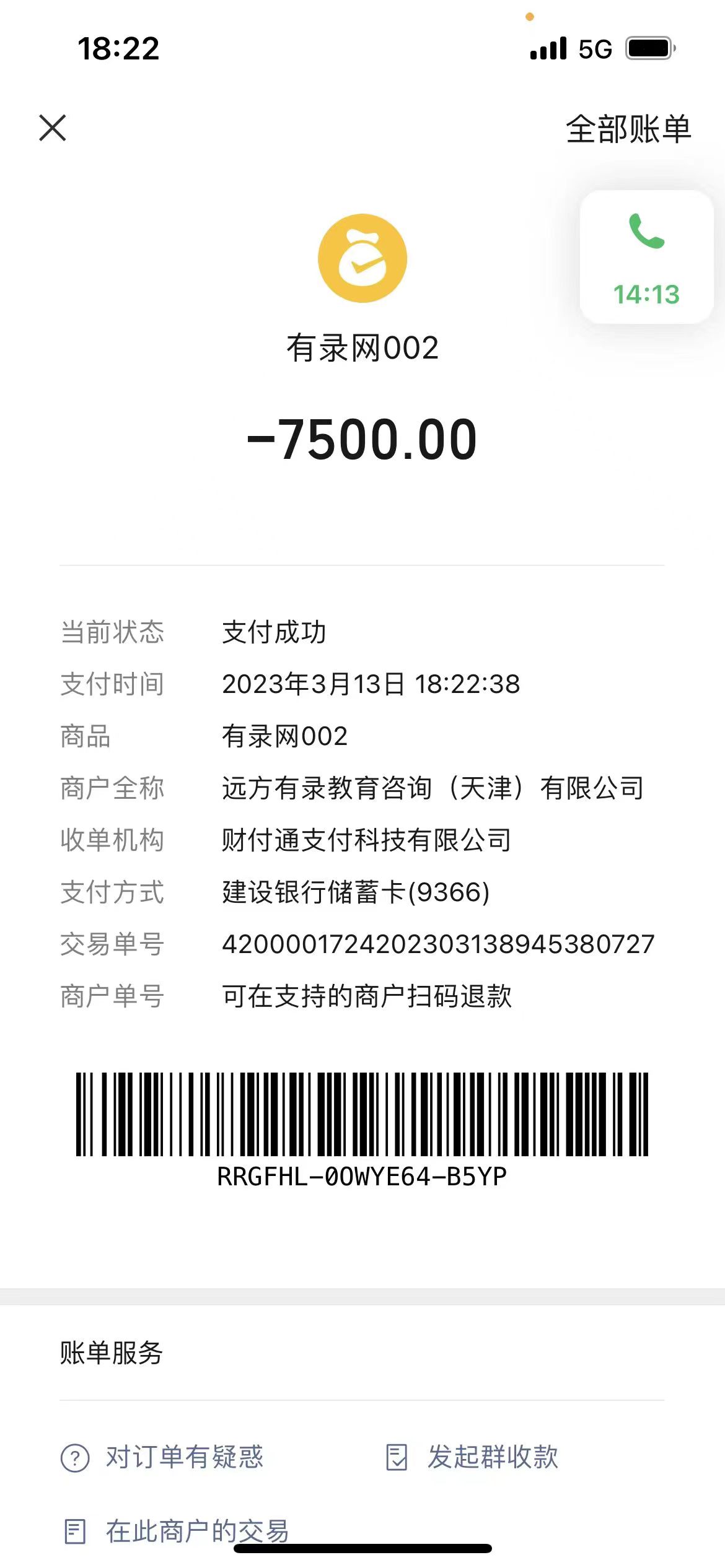725x1568 pixels.
Task: Start 发起群收款 group collection
Action: pos(472,1457)
